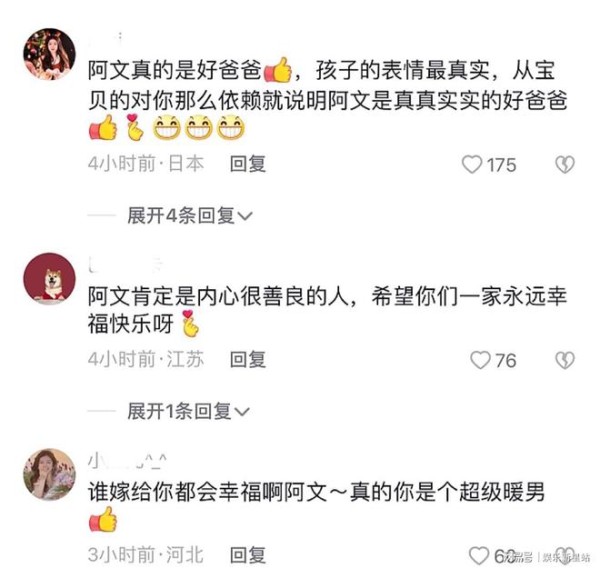Reply to the comment from 日本
Image resolution: width=600 pixels, height=568 pixels.
tap(248, 164)
